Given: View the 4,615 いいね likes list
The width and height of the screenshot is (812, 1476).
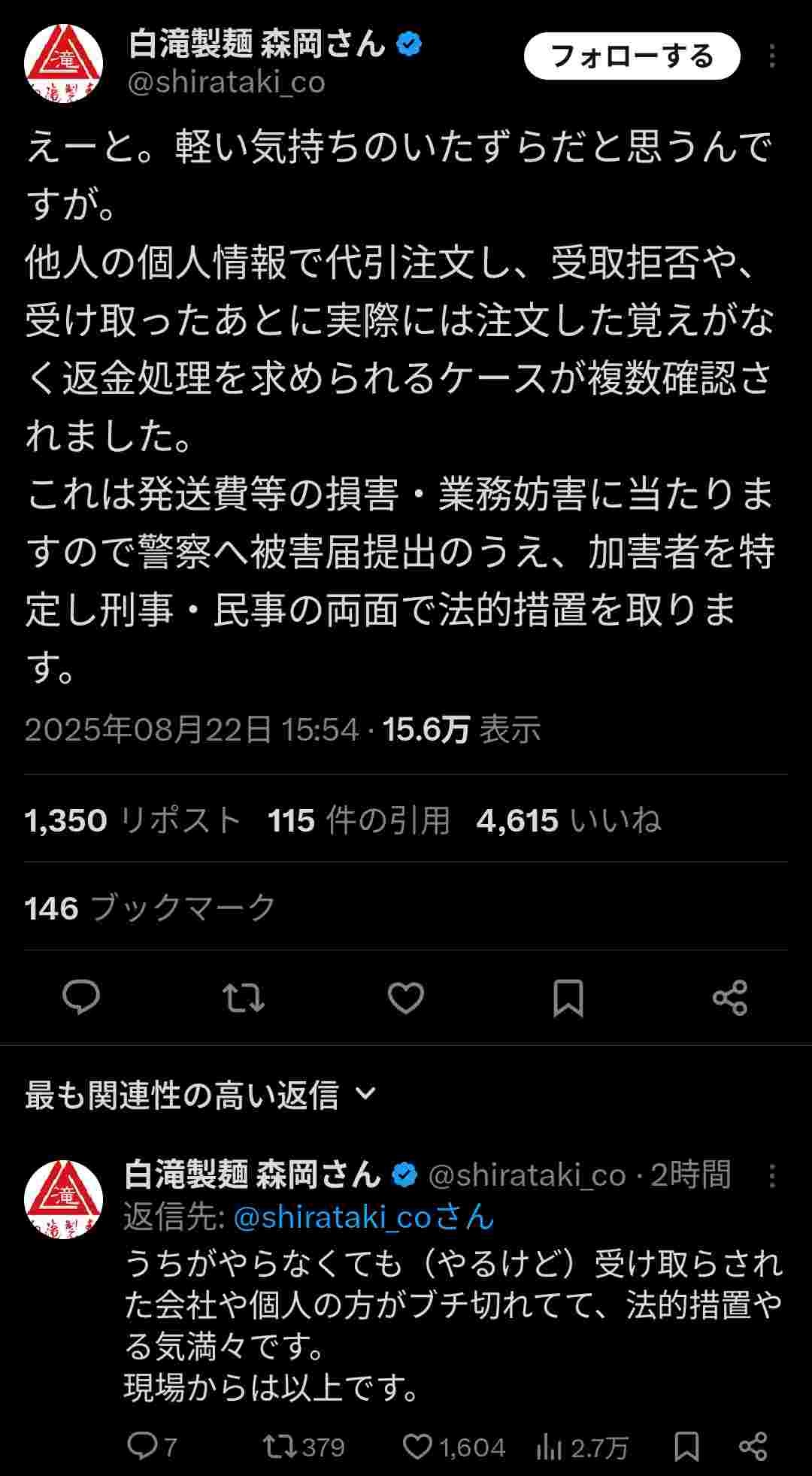Looking at the screenshot, I should 569,820.
